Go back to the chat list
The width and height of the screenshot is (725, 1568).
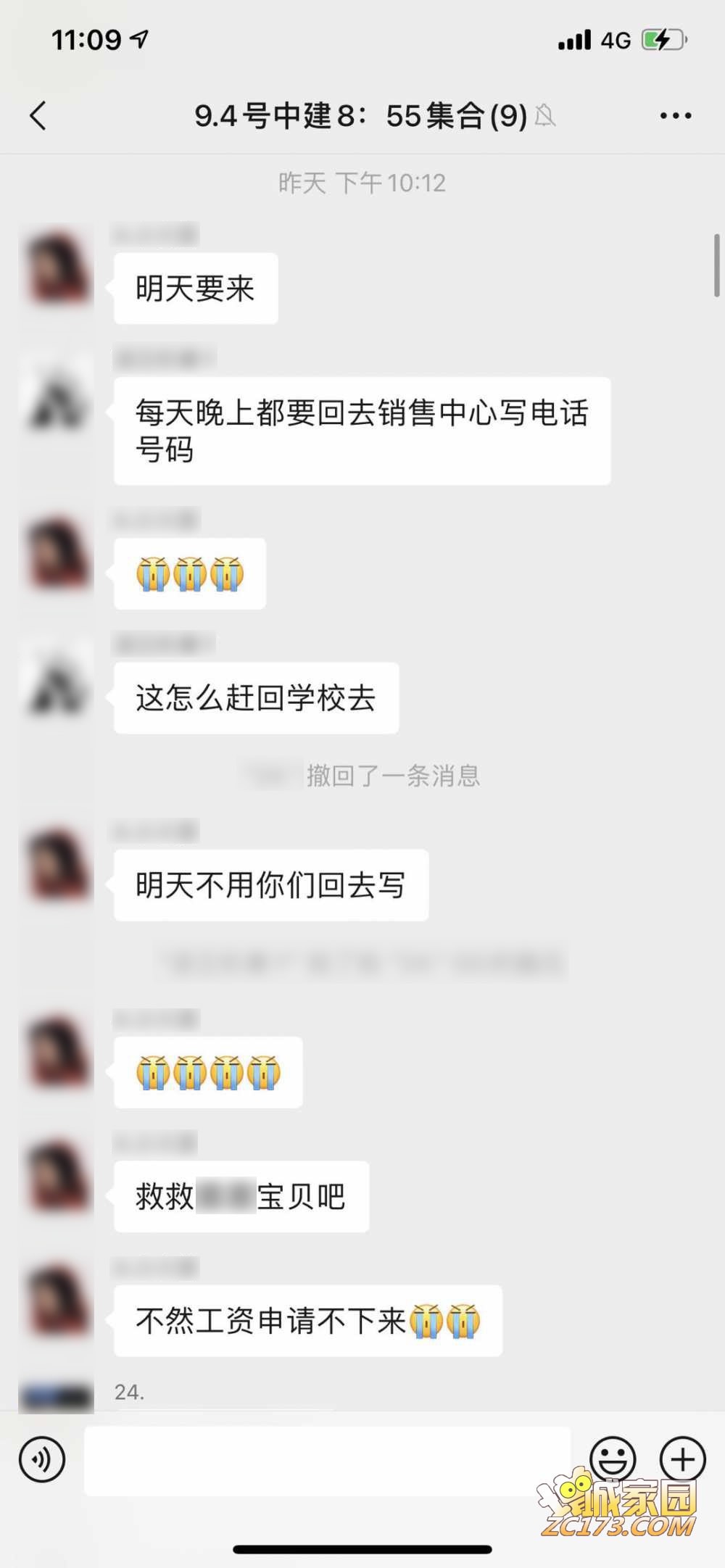pos(38,116)
